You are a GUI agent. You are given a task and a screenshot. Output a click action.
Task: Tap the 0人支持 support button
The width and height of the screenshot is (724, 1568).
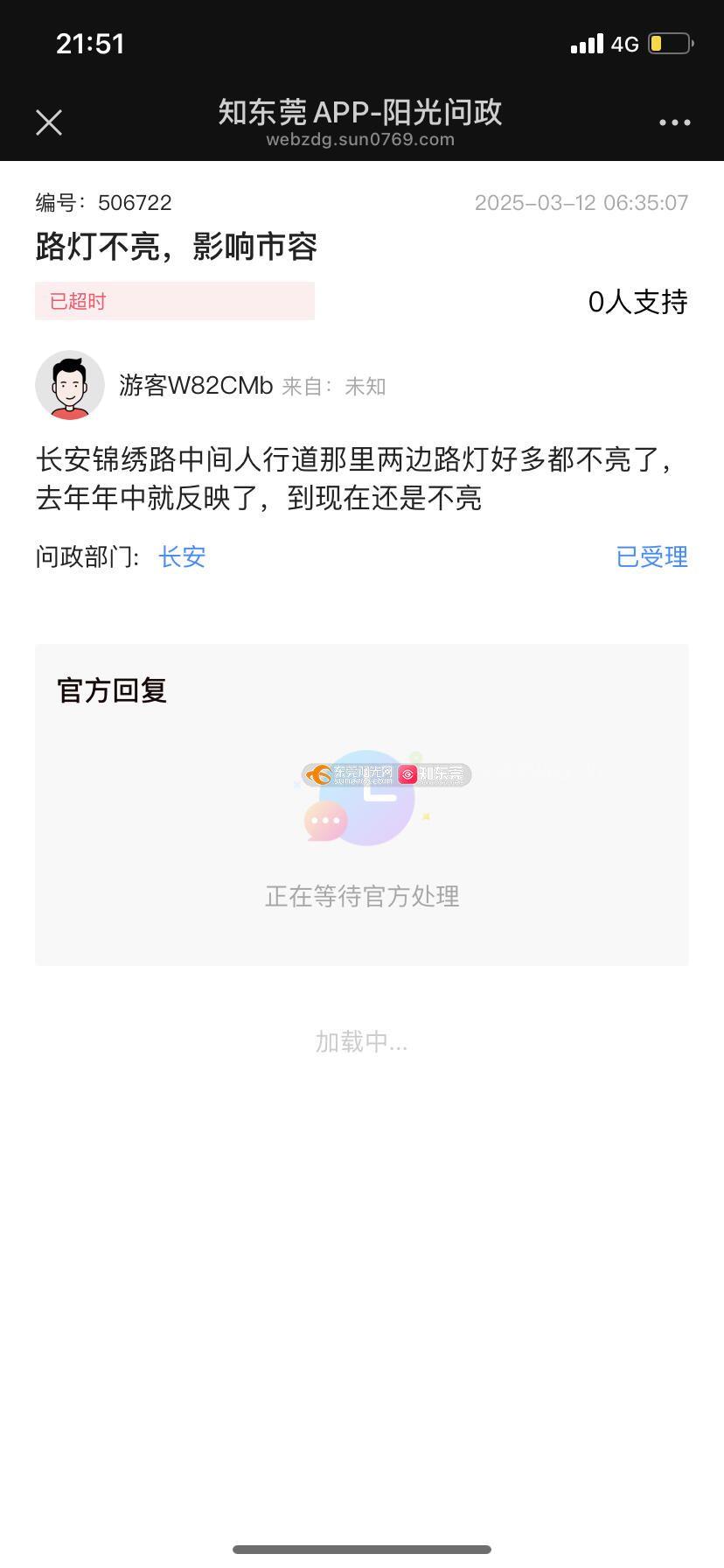[637, 302]
